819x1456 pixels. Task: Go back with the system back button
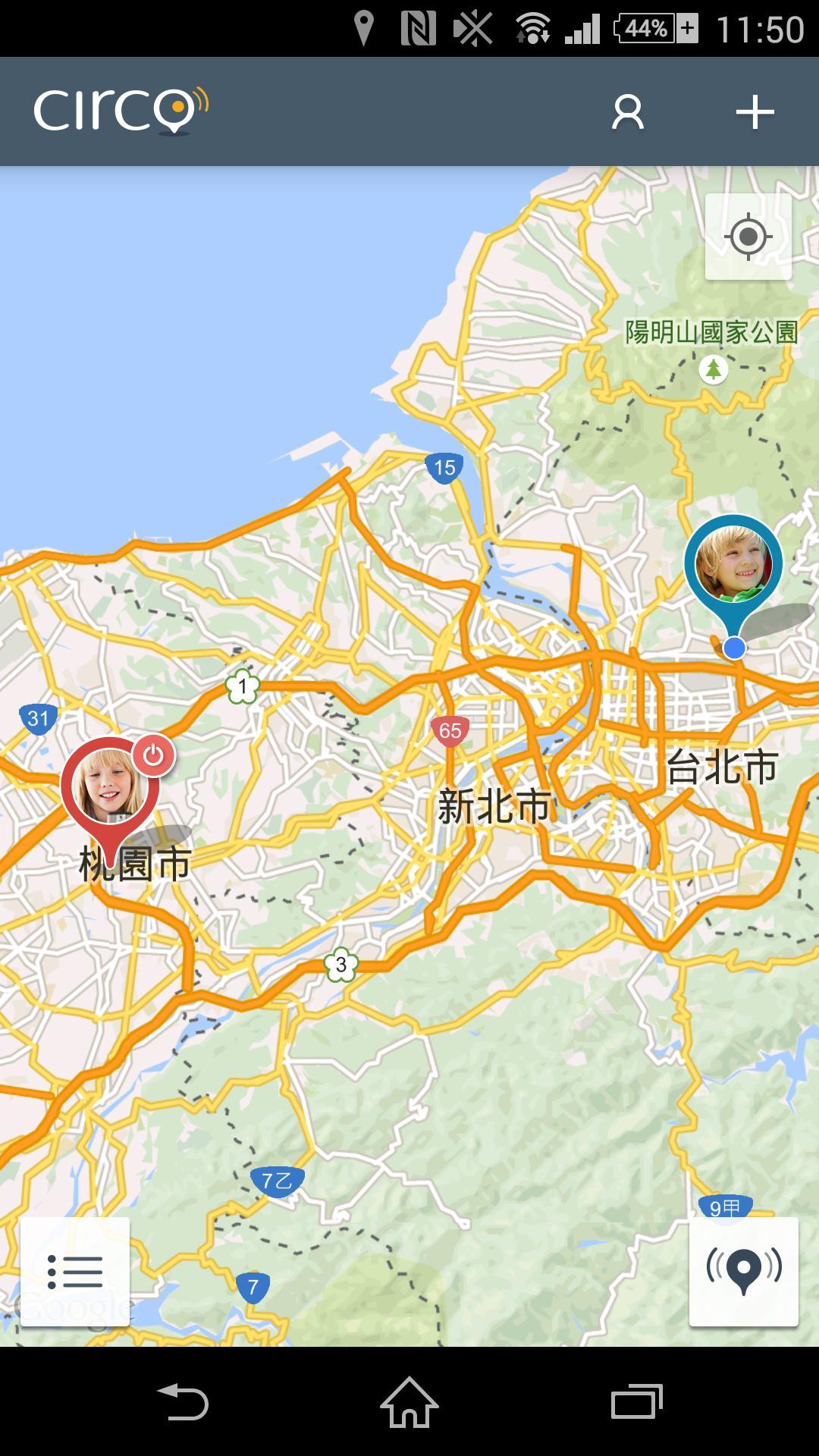pos(182,1401)
